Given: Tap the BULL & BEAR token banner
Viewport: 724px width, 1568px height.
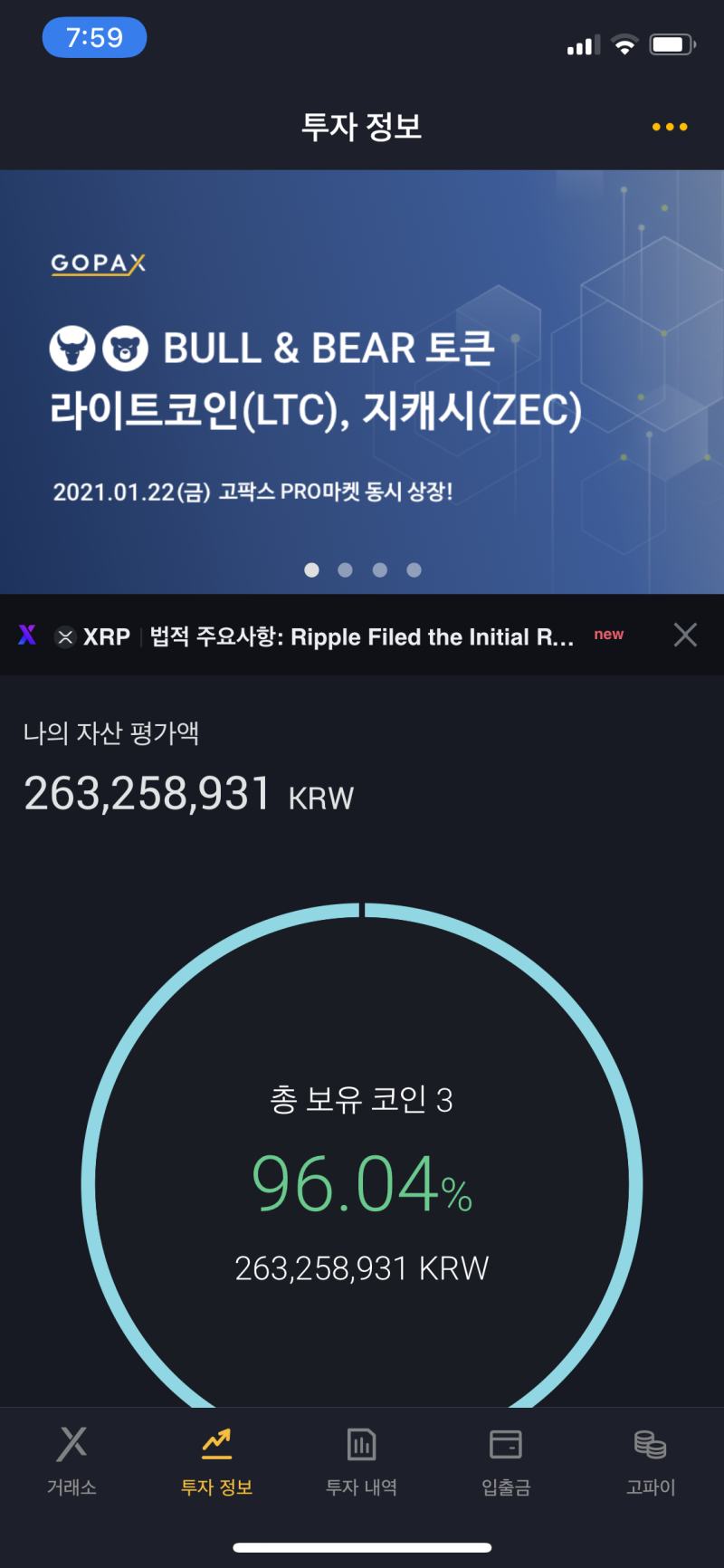Looking at the screenshot, I should pyautogui.click(x=362, y=380).
